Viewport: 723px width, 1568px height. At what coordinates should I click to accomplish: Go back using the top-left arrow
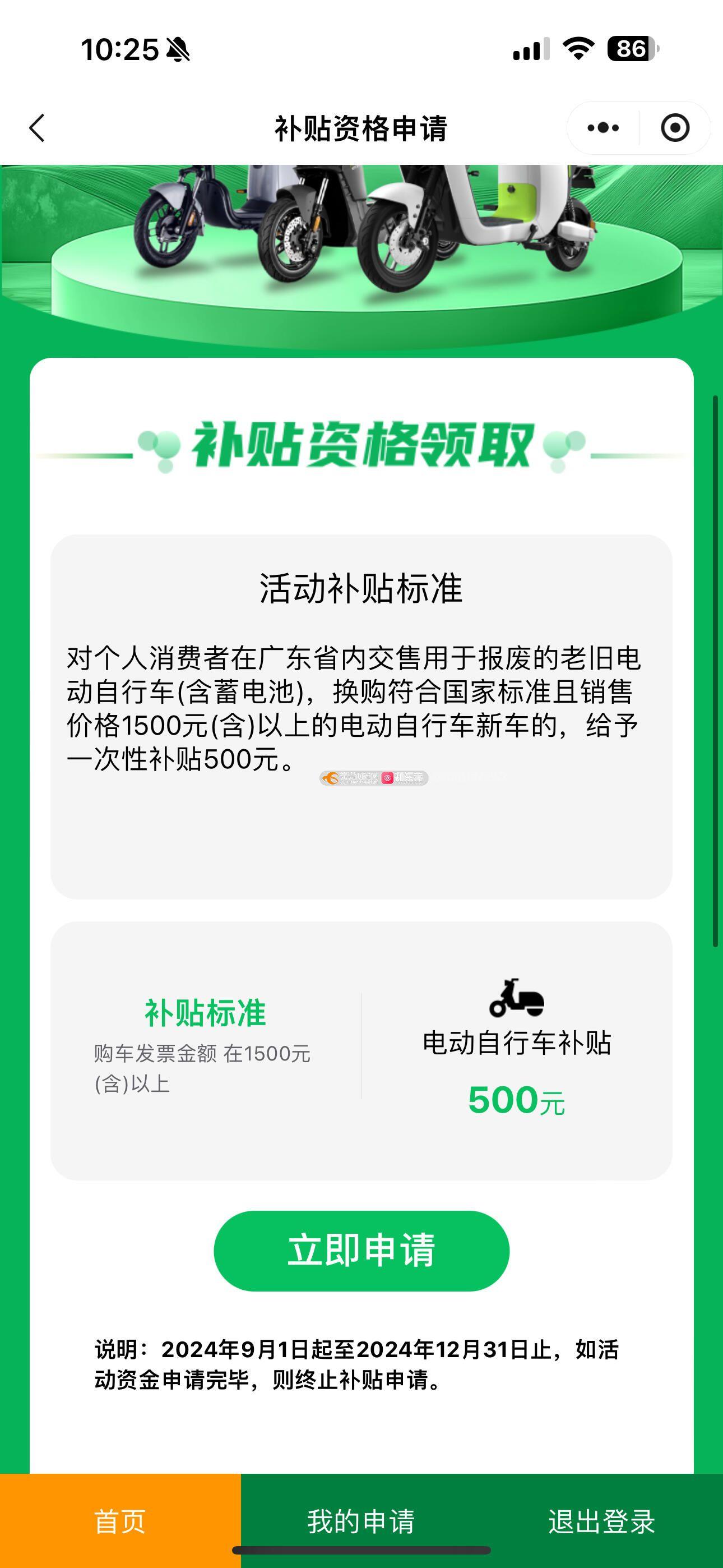(38, 128)
